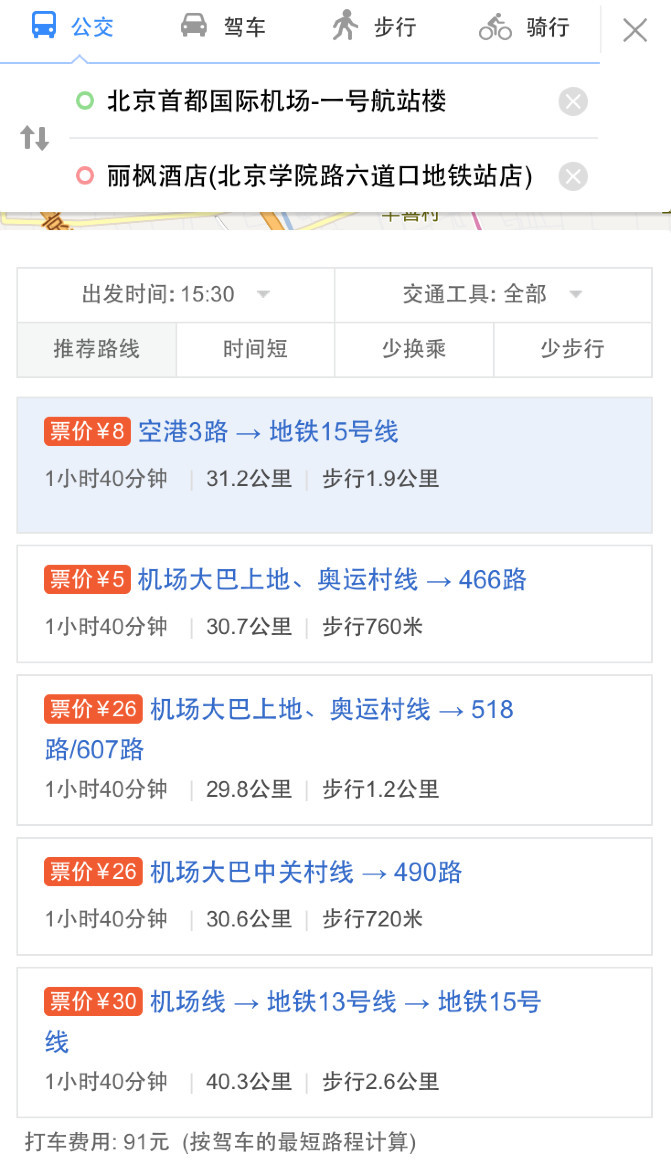Select the 少步行 sorting option
Viewport: 671px width, 1175px height.
coord(573,349)
